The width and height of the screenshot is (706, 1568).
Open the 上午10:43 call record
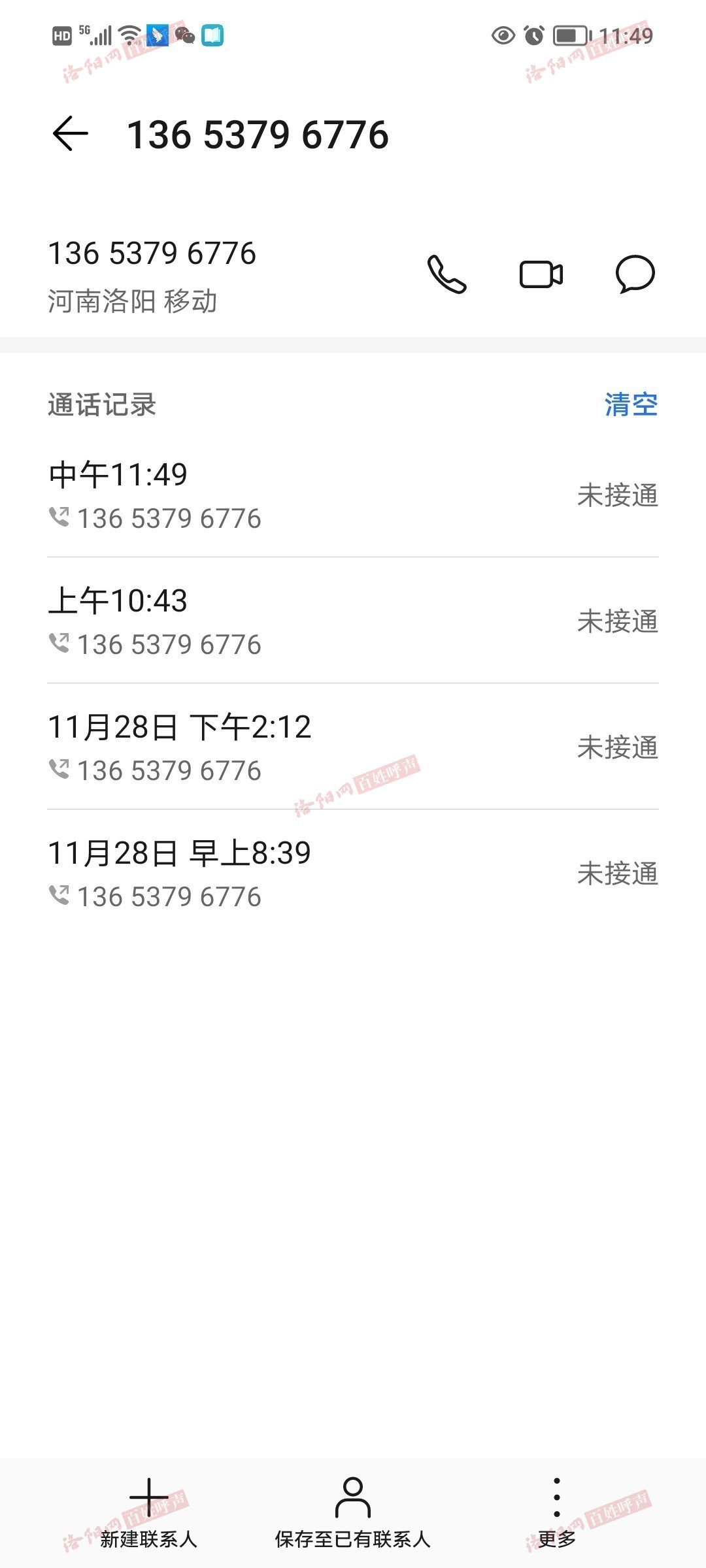click(x=353, y=621)
